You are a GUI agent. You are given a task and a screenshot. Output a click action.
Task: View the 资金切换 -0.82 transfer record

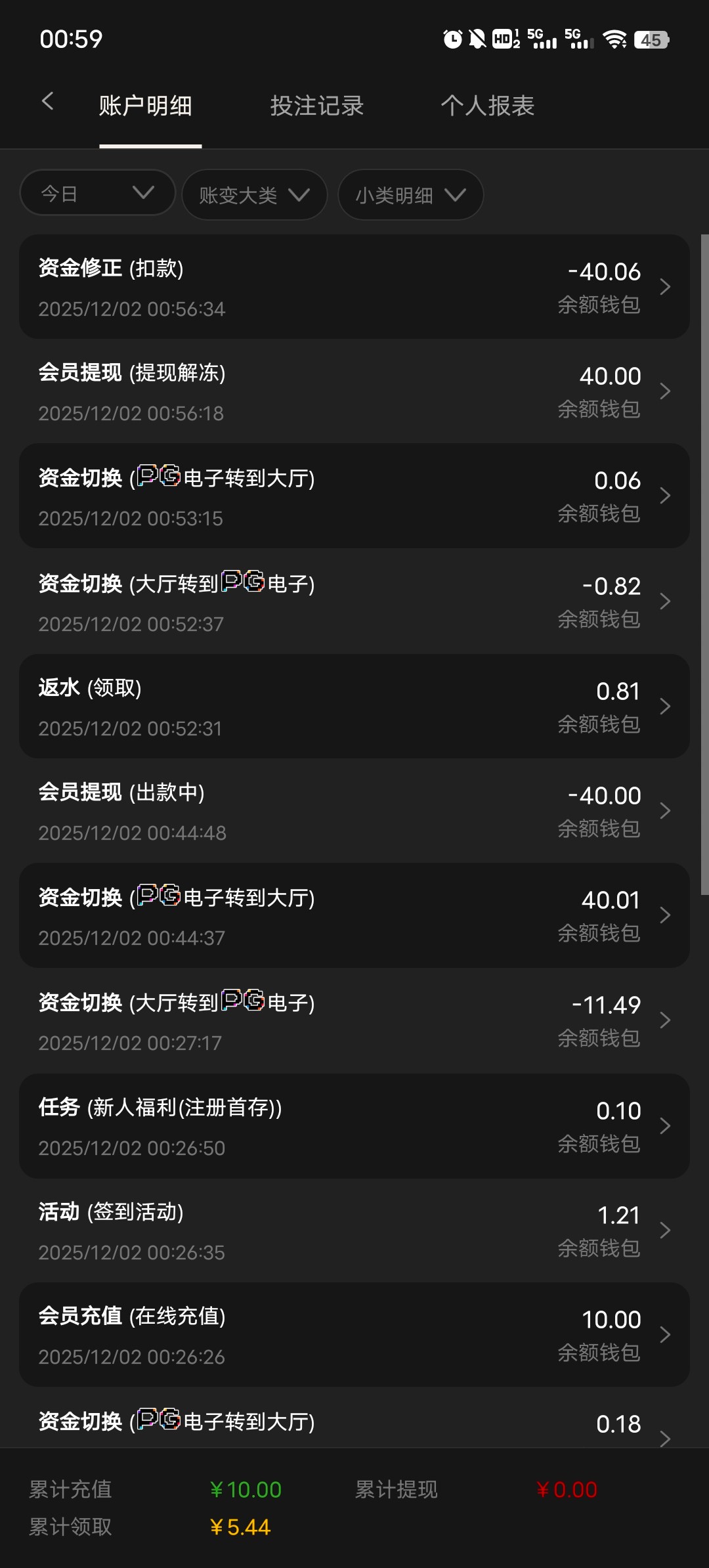coord(354,601)
